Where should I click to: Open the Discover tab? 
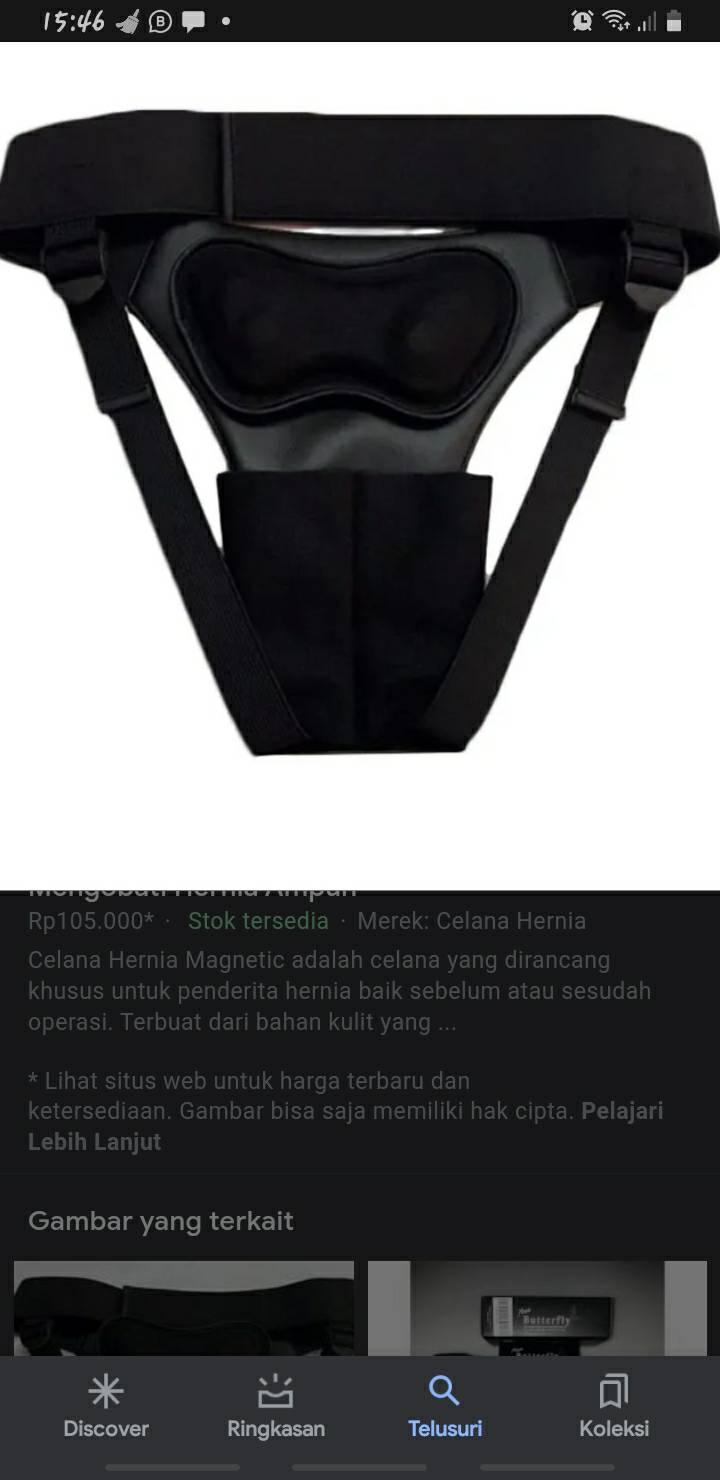pyautogui.click(x=106, y=1407)
